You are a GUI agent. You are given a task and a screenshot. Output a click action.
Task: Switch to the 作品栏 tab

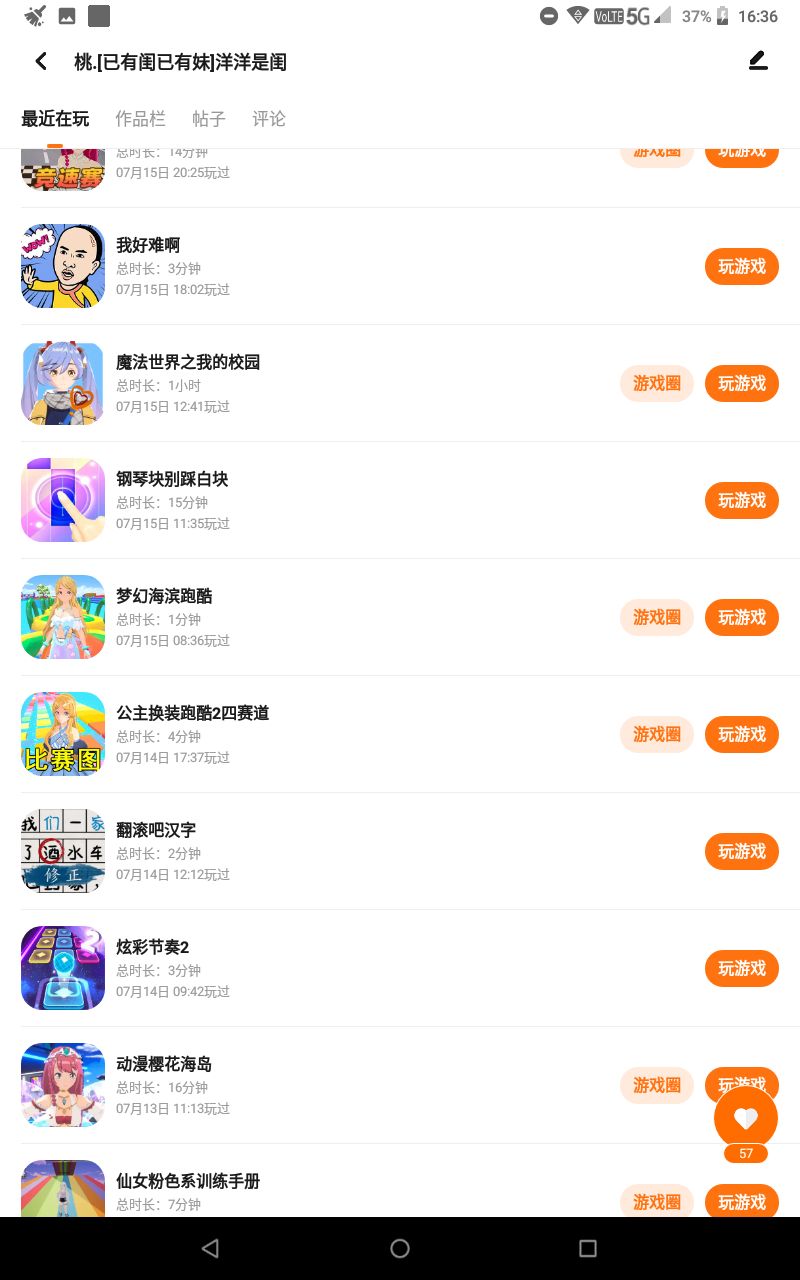(140, 119)
